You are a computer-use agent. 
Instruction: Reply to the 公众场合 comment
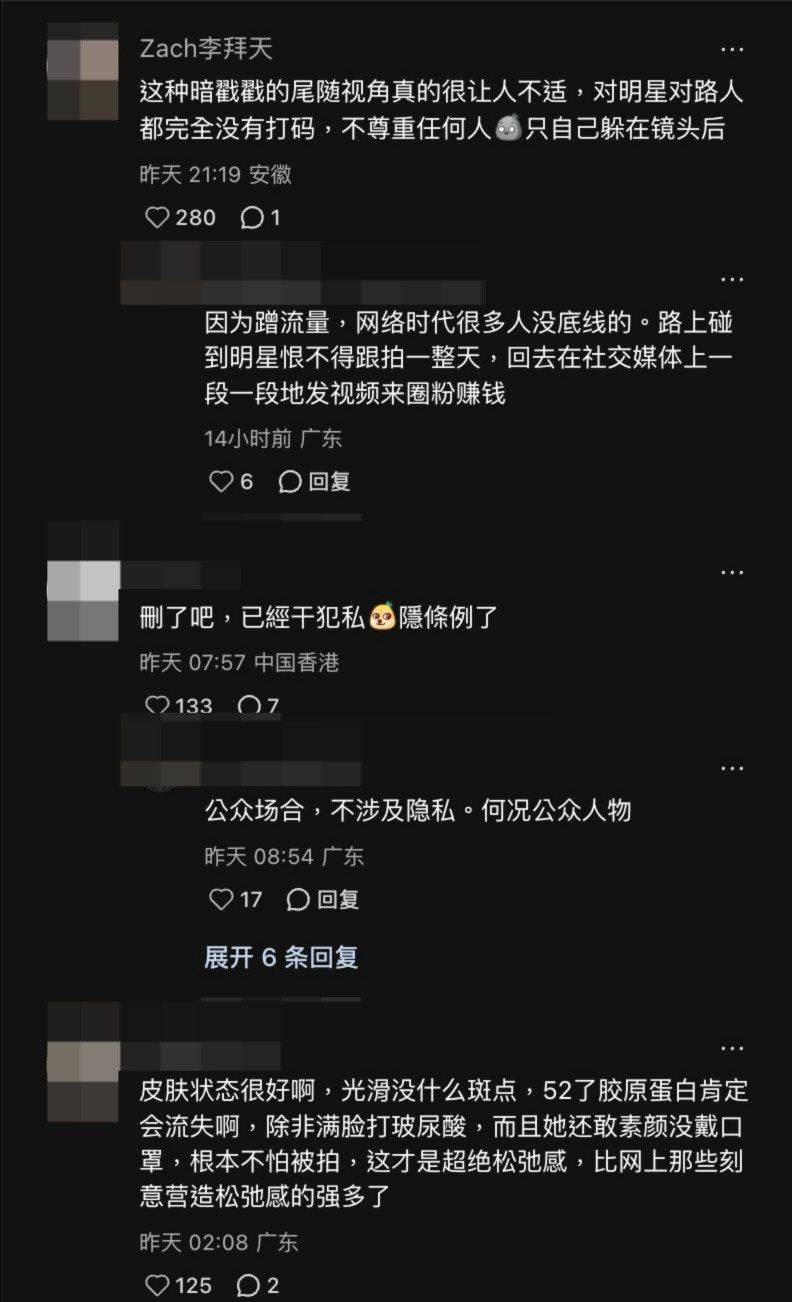322,900
